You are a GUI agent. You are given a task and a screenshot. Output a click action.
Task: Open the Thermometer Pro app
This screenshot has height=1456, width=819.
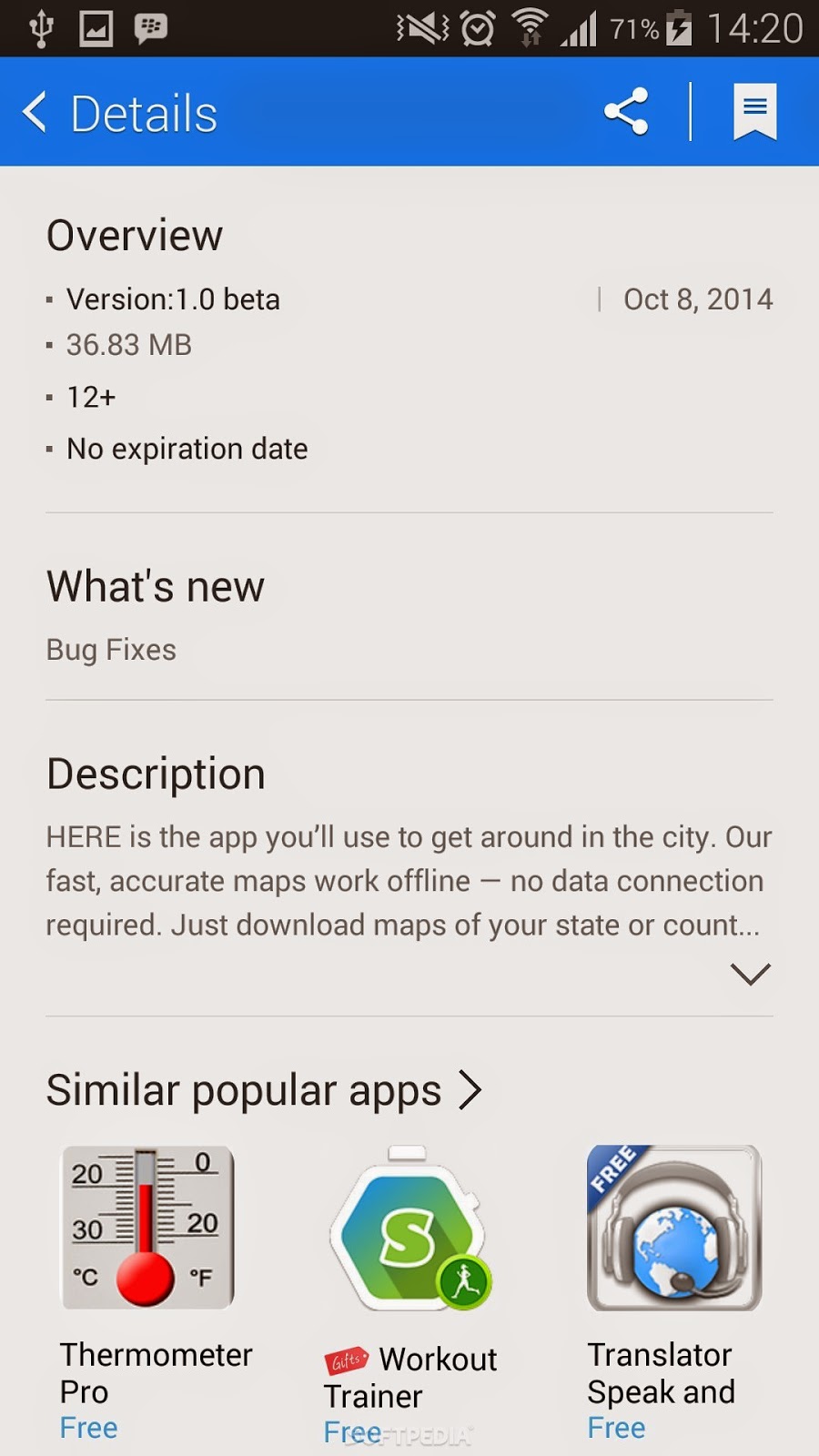pyautogui.click(x=147, y=1228)
